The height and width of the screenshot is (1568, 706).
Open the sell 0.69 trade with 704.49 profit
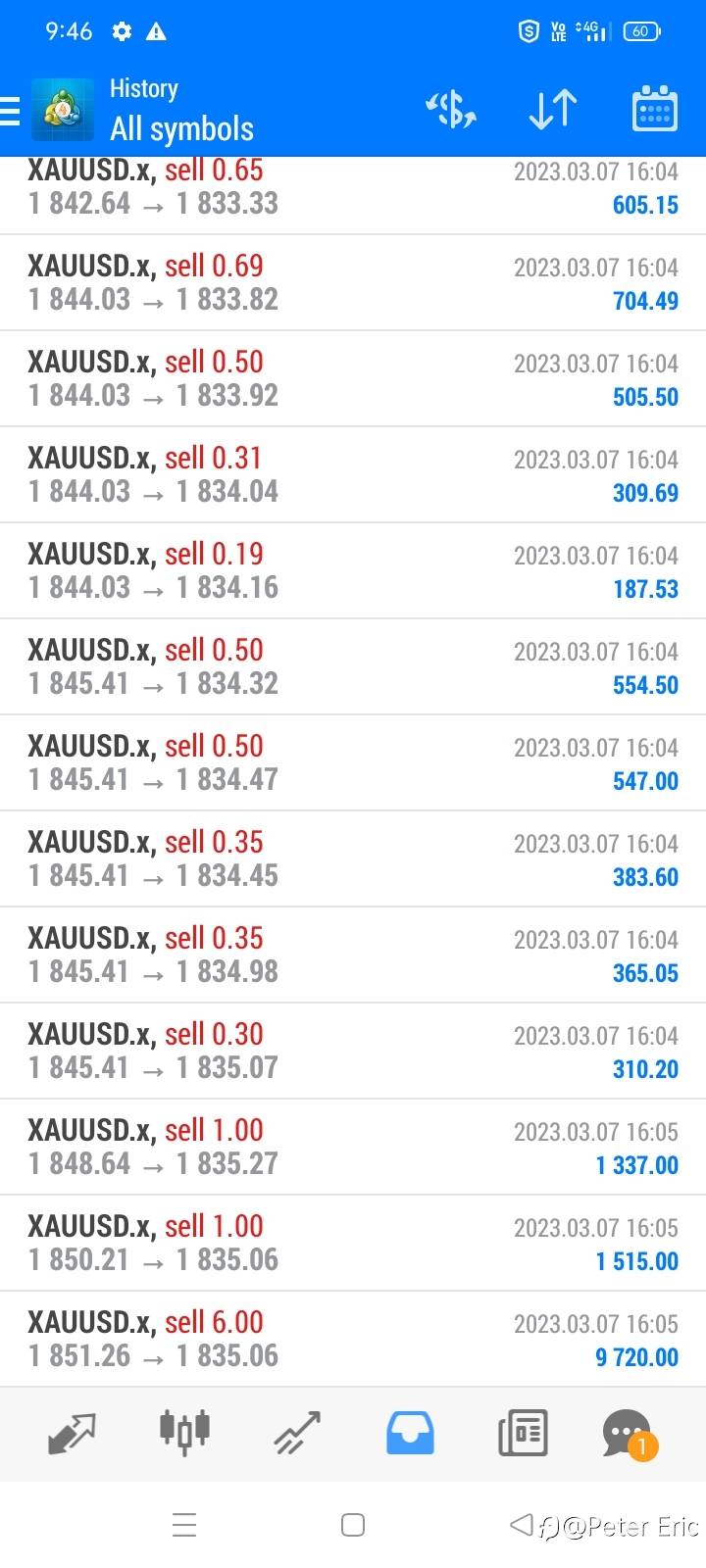tap(353, 282)
